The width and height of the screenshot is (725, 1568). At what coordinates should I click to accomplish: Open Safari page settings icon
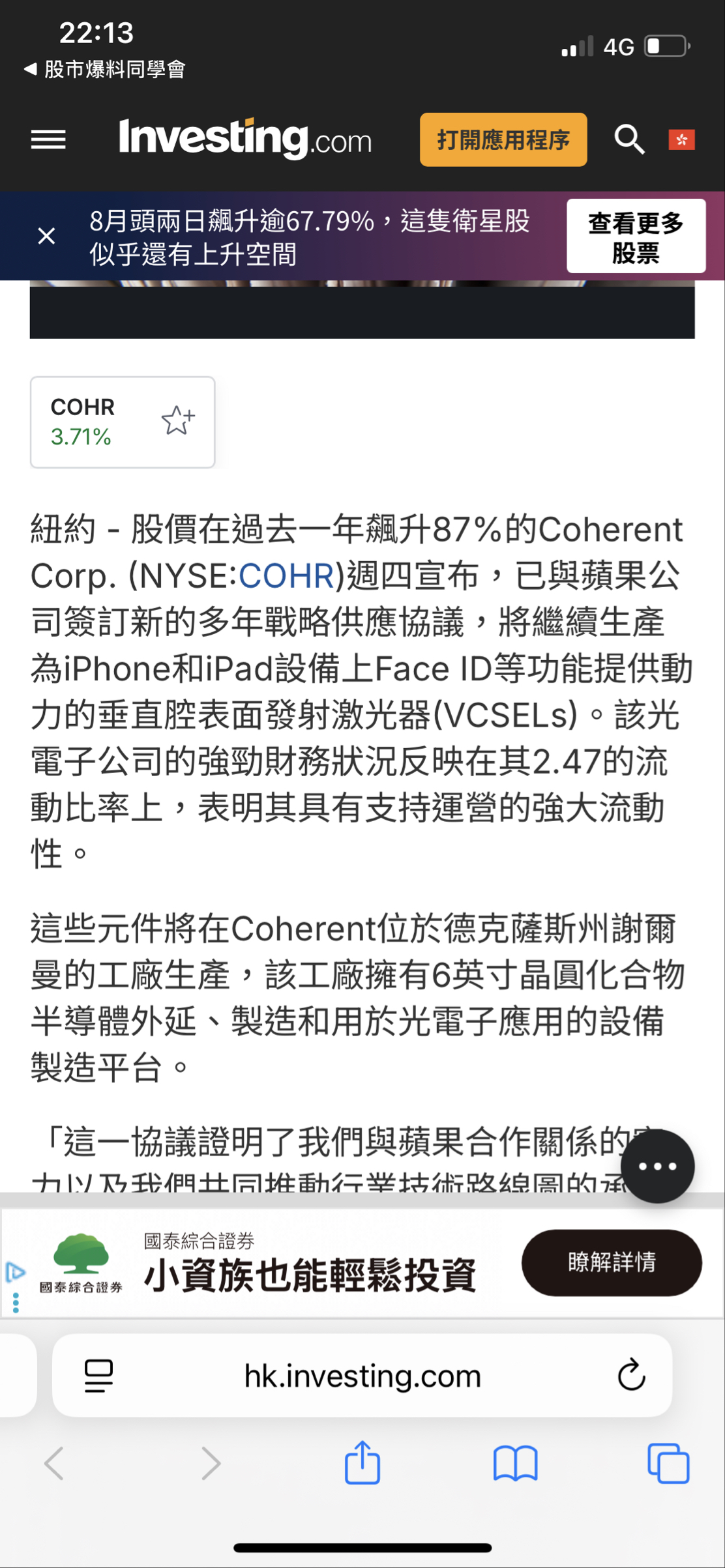[98, 1376]
